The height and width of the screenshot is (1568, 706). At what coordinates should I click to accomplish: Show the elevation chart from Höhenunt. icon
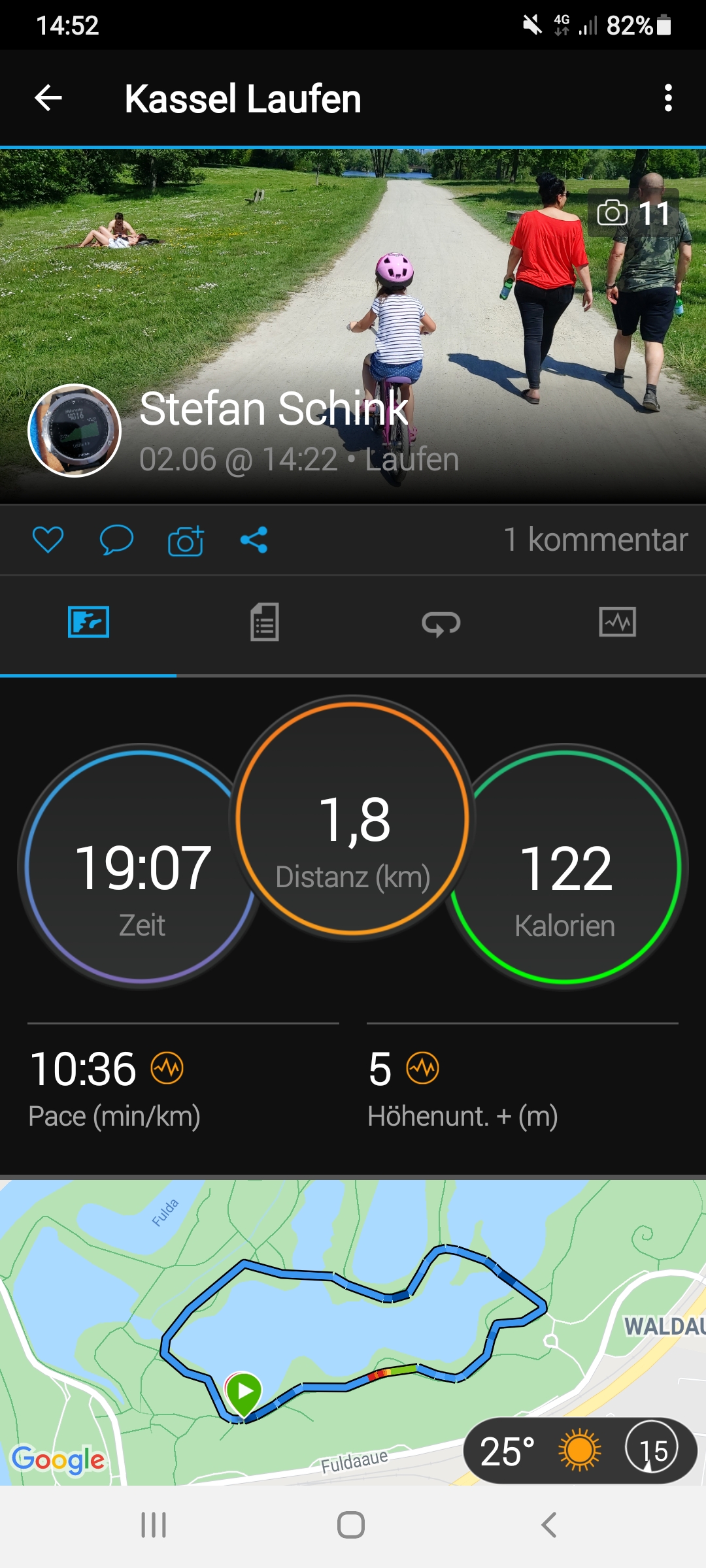pyautogui.click(x=422, y=1069)
